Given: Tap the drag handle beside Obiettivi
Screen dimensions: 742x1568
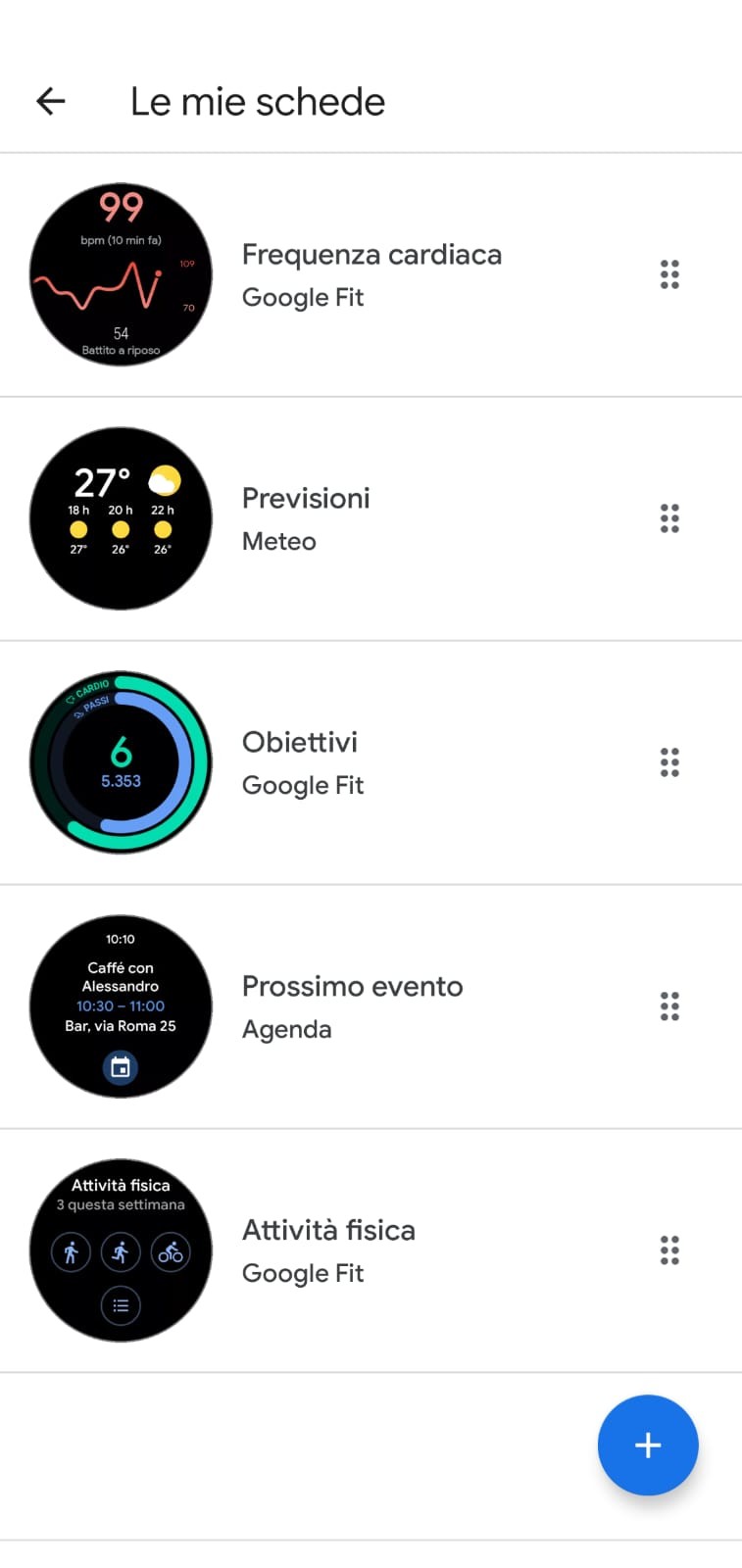Looking at the screenshot, I should 669,762.
